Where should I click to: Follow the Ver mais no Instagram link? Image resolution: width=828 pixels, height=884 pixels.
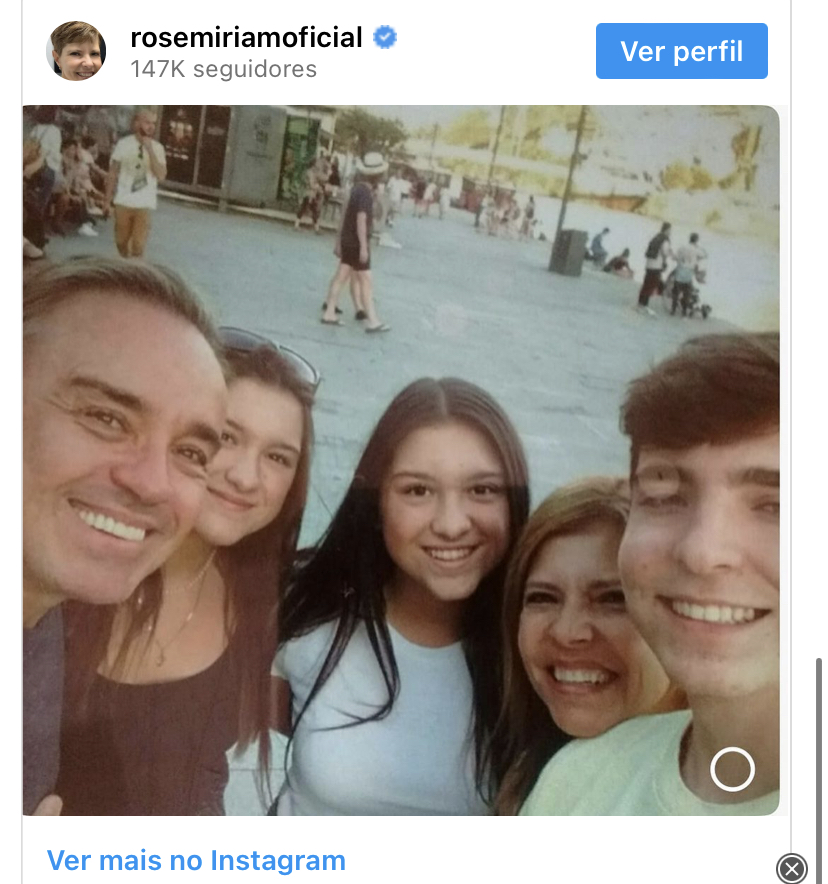tap(196, 860)
